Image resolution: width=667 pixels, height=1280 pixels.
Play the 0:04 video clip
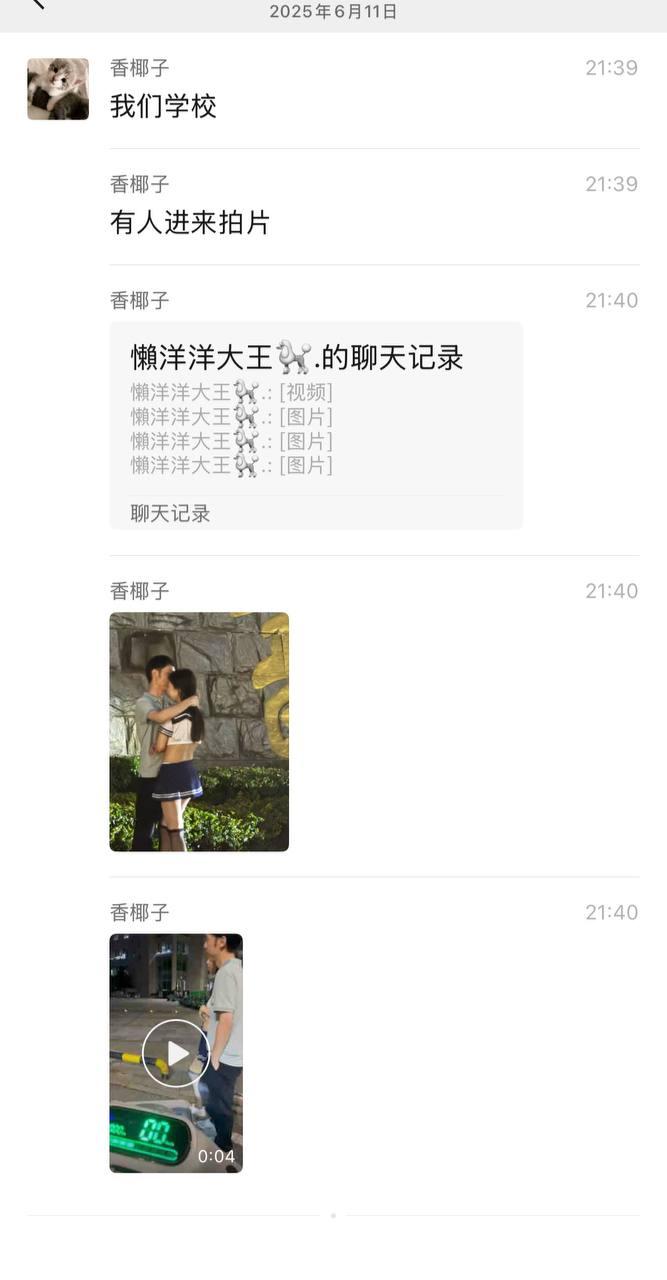click(x=176, y=1052)
